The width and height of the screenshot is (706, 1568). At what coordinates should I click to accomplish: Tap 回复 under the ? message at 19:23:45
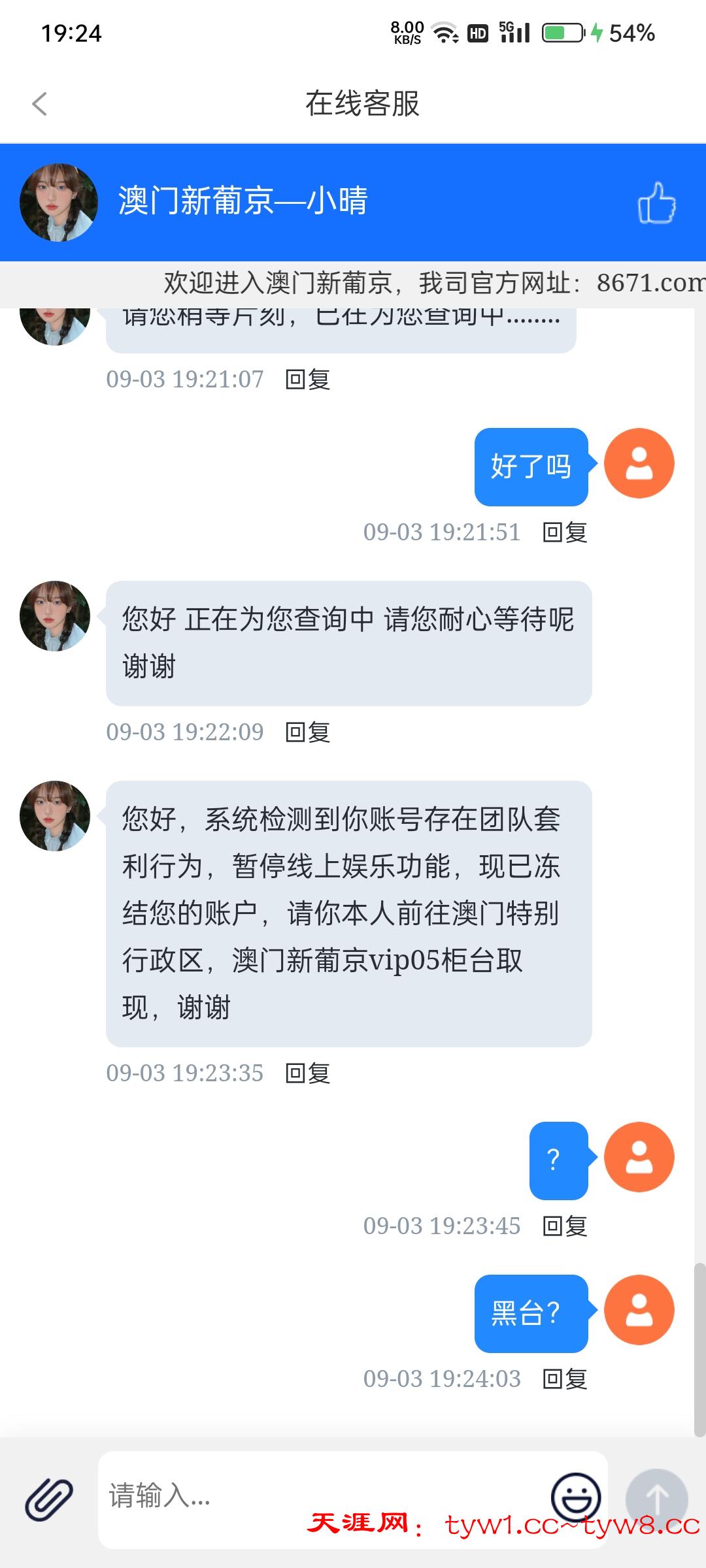(x=565, y=1226)
